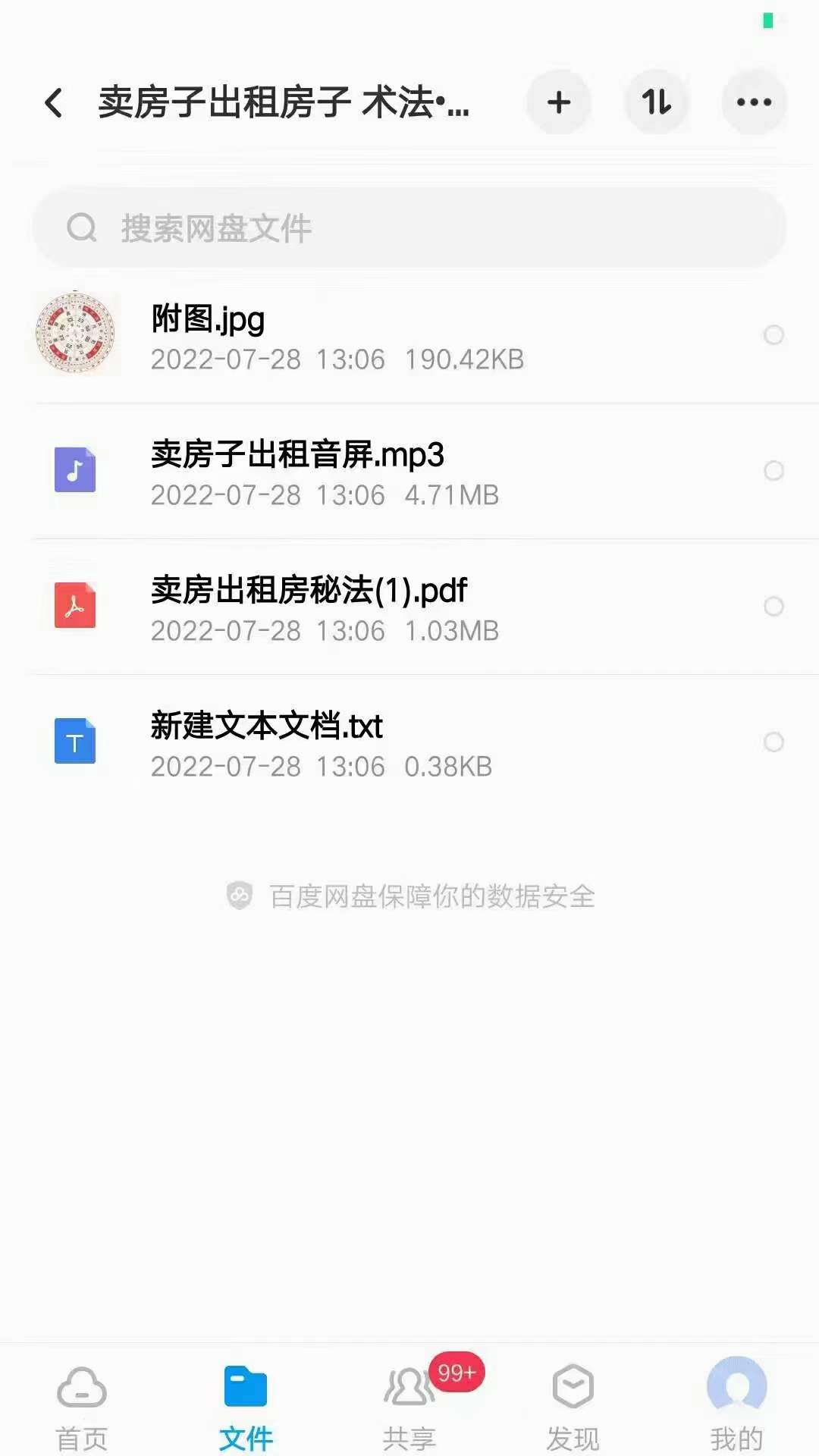
Task: Tap the back arrow to exit folder
Action: click(53, 102)
